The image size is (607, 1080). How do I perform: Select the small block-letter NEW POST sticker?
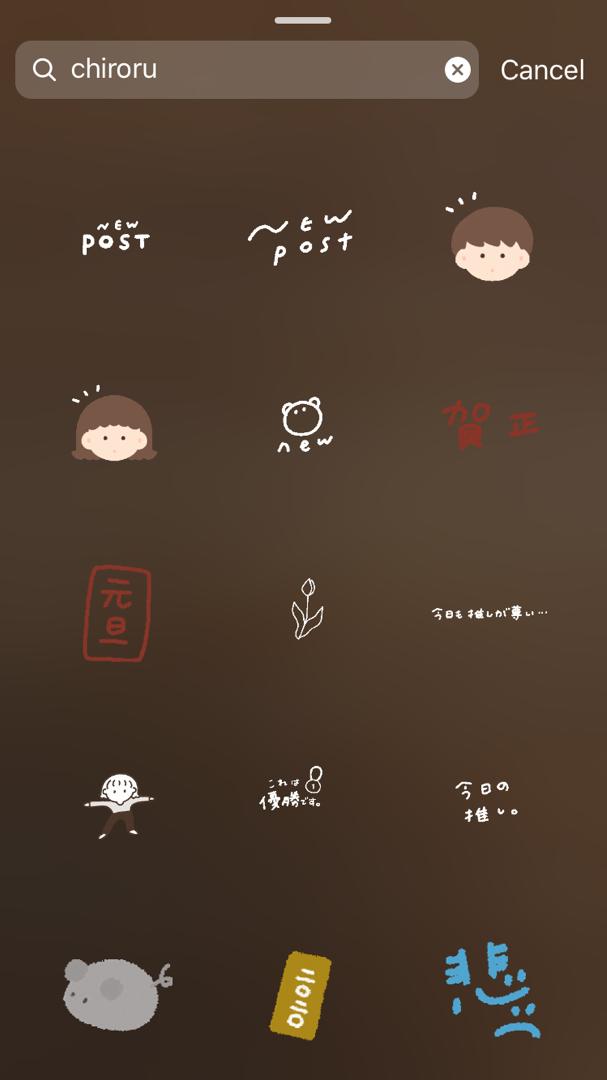[115, 239]
